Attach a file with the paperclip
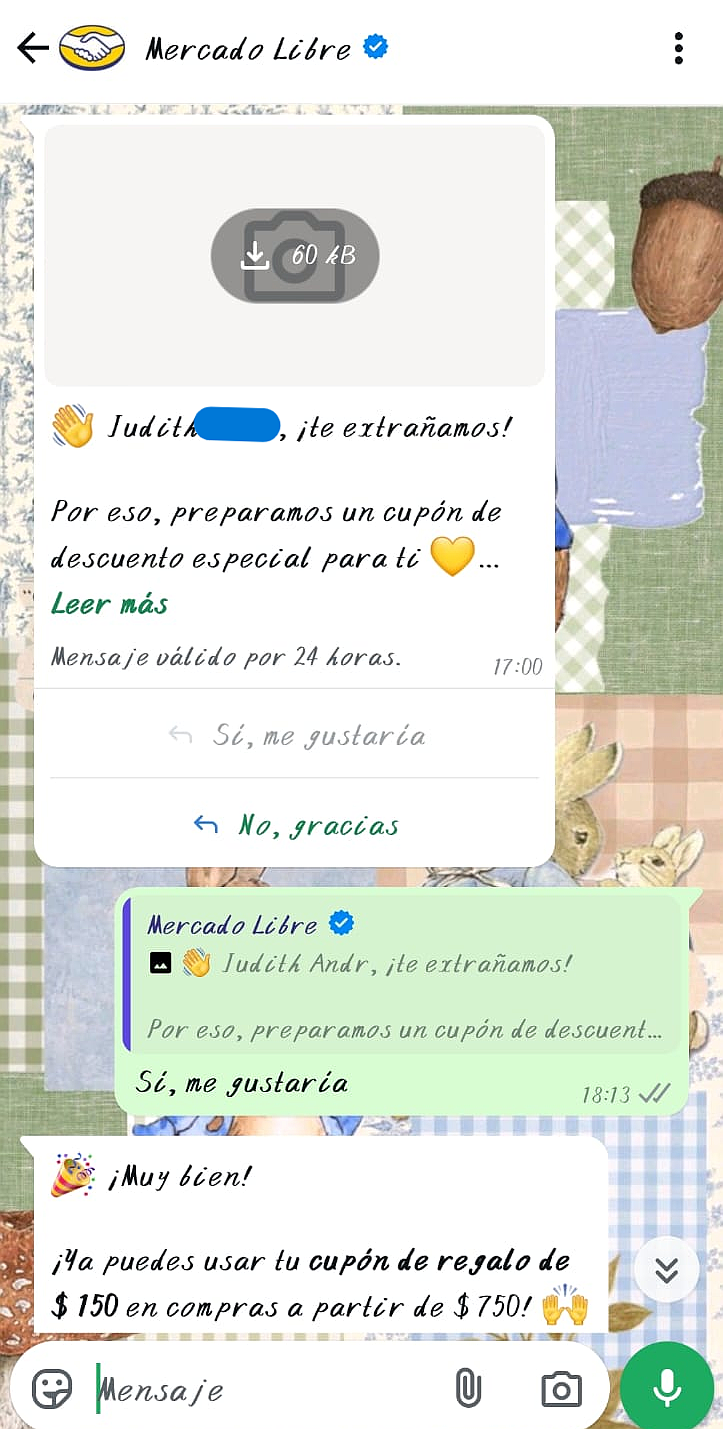 pos(467,1388)
